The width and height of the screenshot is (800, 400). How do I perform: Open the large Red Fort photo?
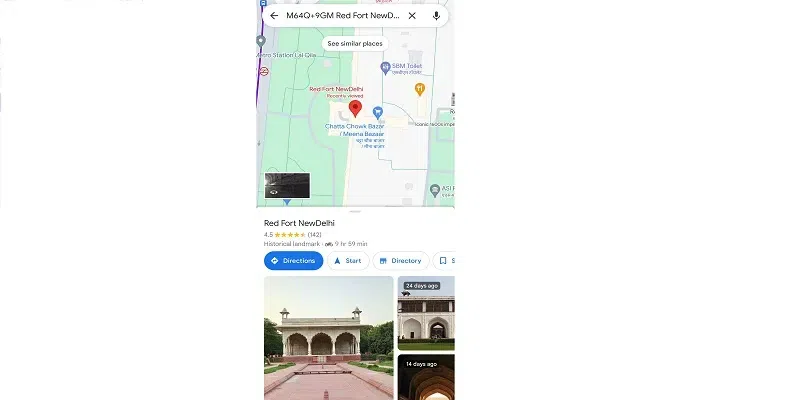pyautogui.click(x=328, y=338)
